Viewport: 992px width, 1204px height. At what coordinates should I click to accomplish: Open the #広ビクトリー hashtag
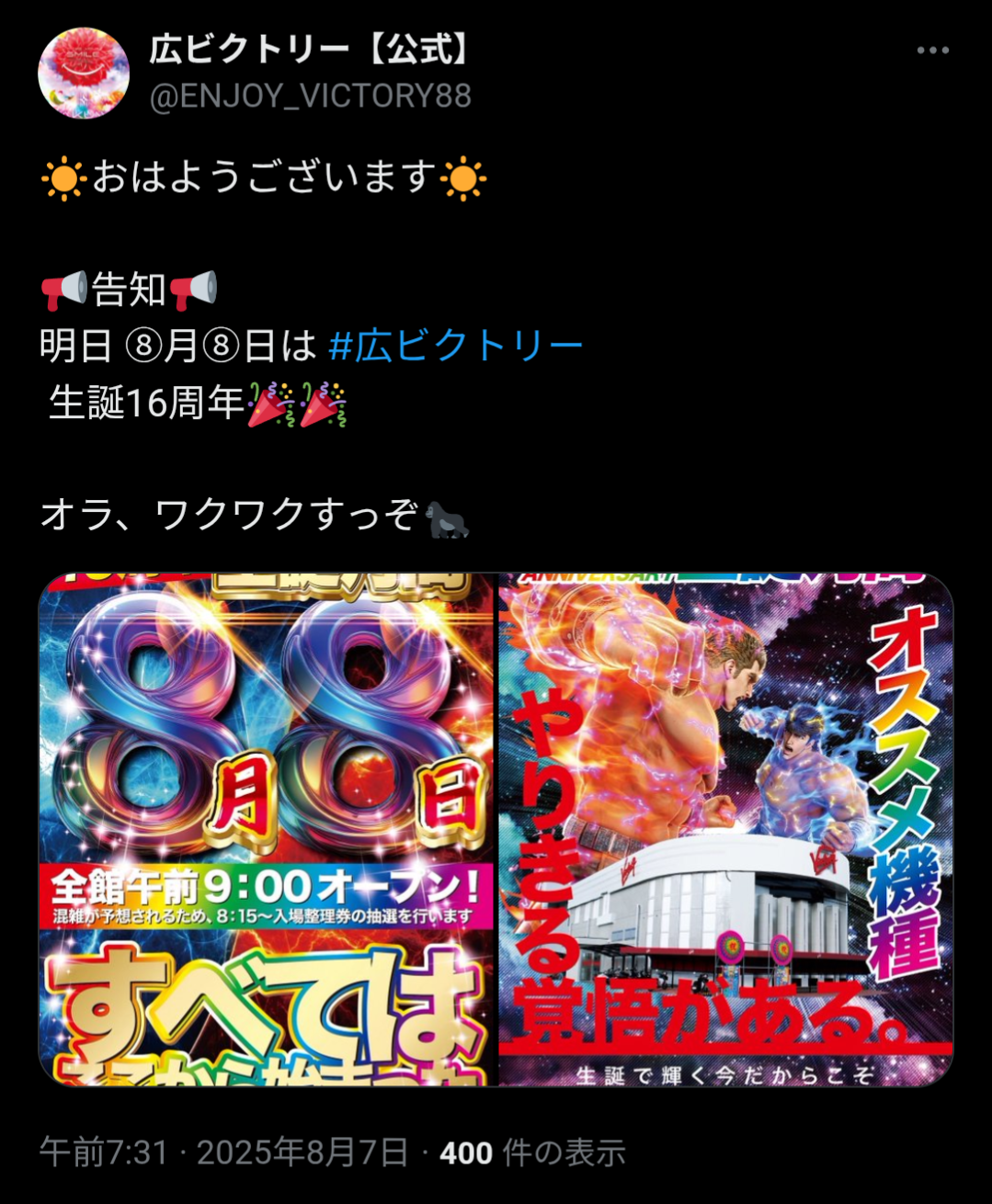pyautogui.click(x=456, y=346)
